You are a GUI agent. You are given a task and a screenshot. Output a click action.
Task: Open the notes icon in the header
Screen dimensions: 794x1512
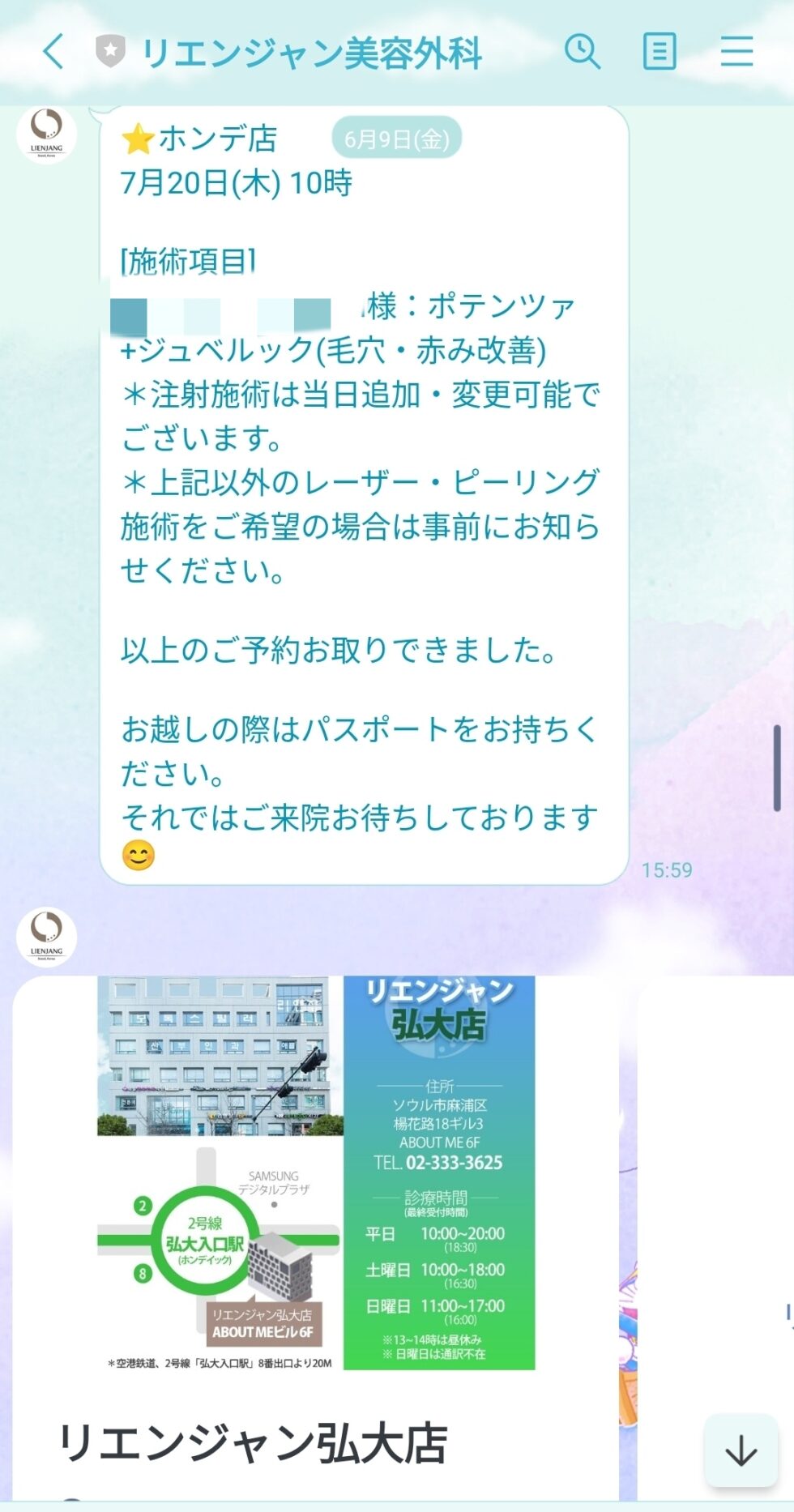click(660, 52)
